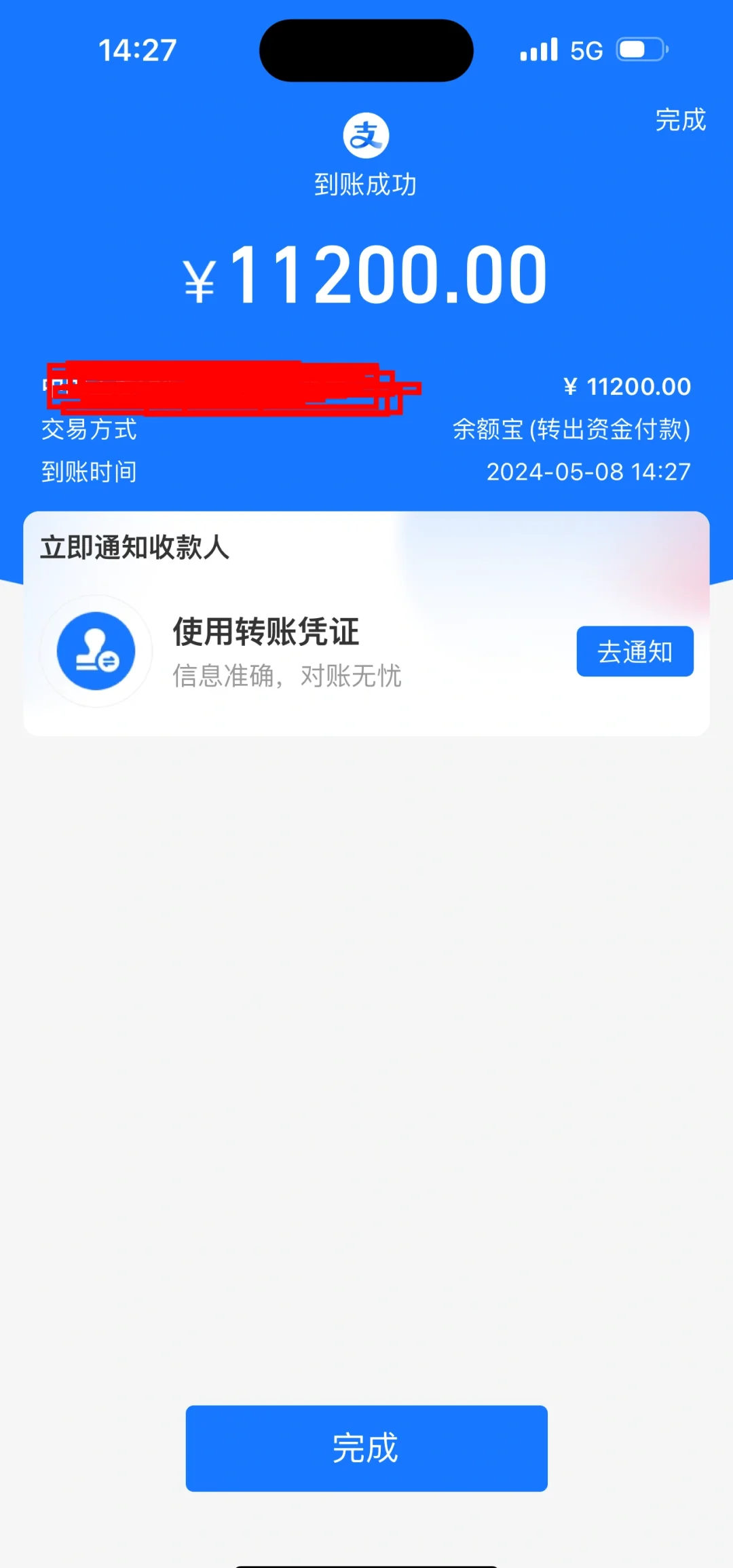The height and width of the screenshot is (1568, 733).
Task: Expand the 到账时间 arrival time row
Action: [x=89, y=471]
